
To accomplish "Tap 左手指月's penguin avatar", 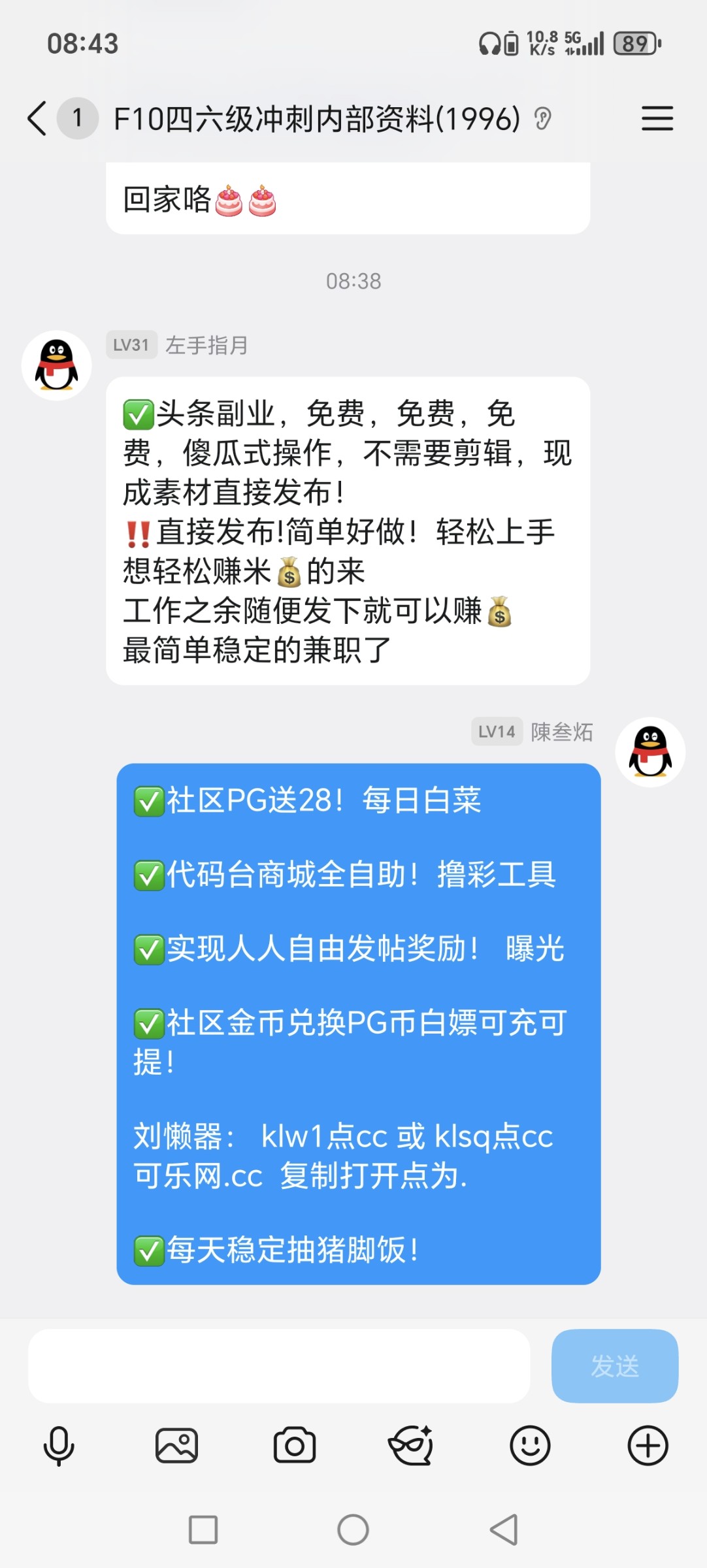I will point(58,364).
